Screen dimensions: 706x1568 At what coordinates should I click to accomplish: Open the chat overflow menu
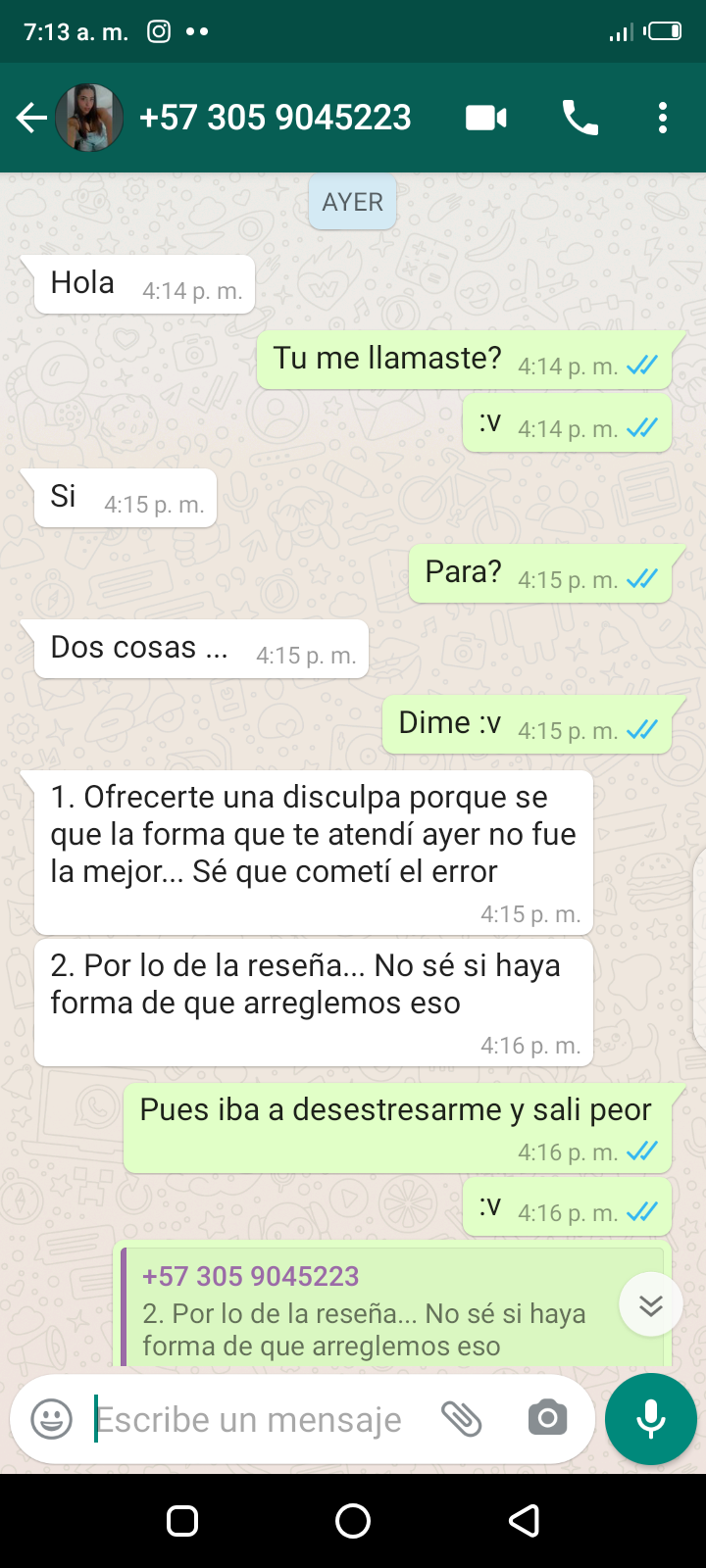[x=663, y=119]
